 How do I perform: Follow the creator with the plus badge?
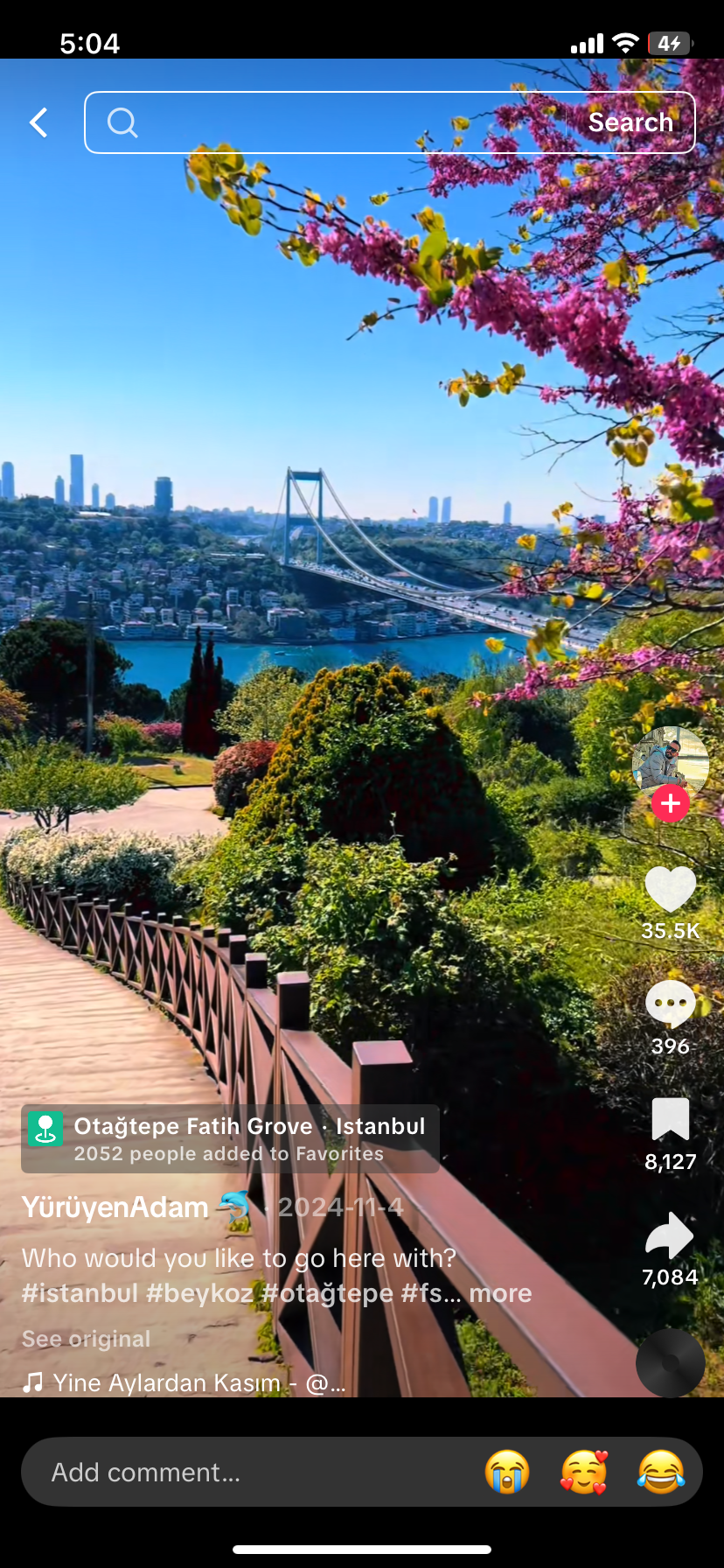[x=671, y=802]
